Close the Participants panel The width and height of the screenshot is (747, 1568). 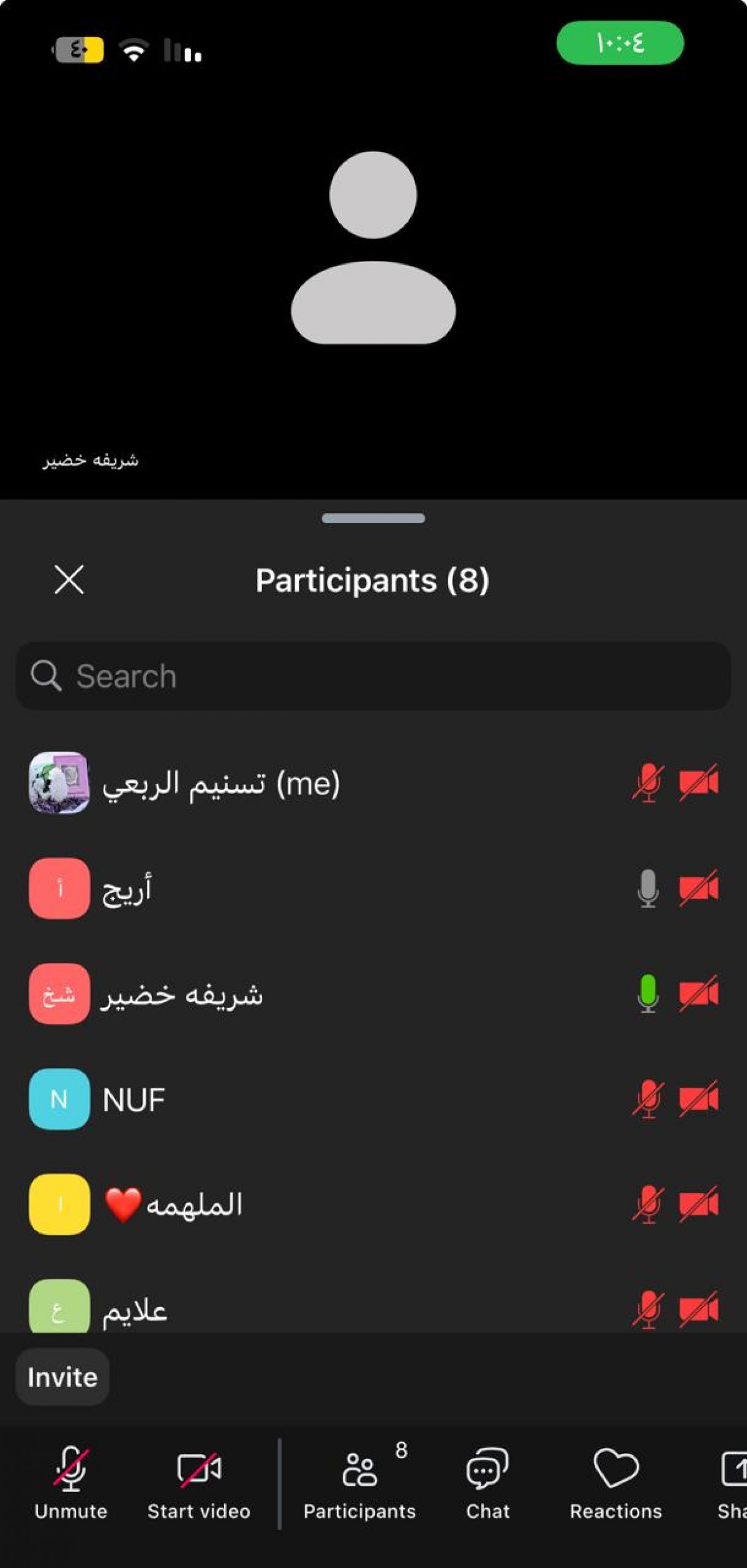[x=69, y=580]
